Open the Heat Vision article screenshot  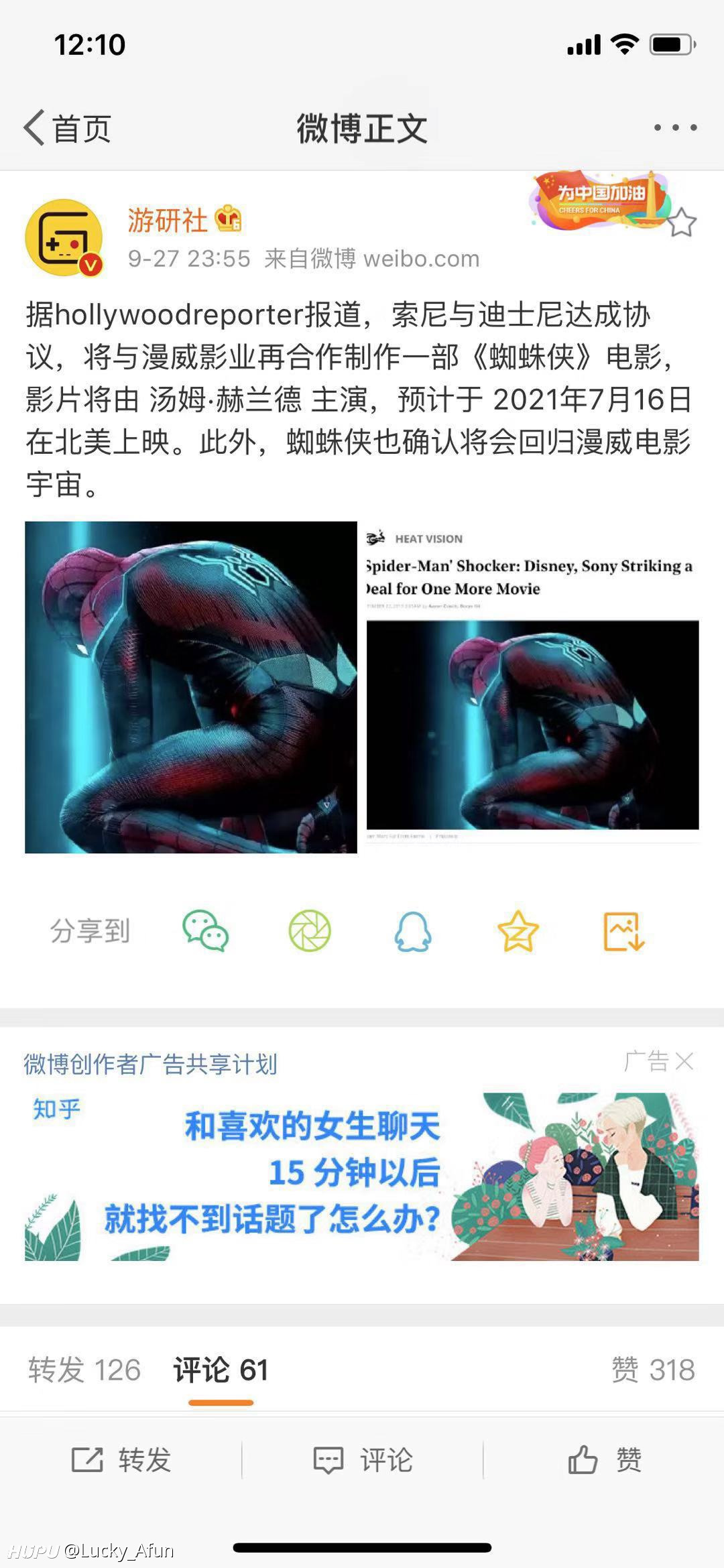pos(533,687)
